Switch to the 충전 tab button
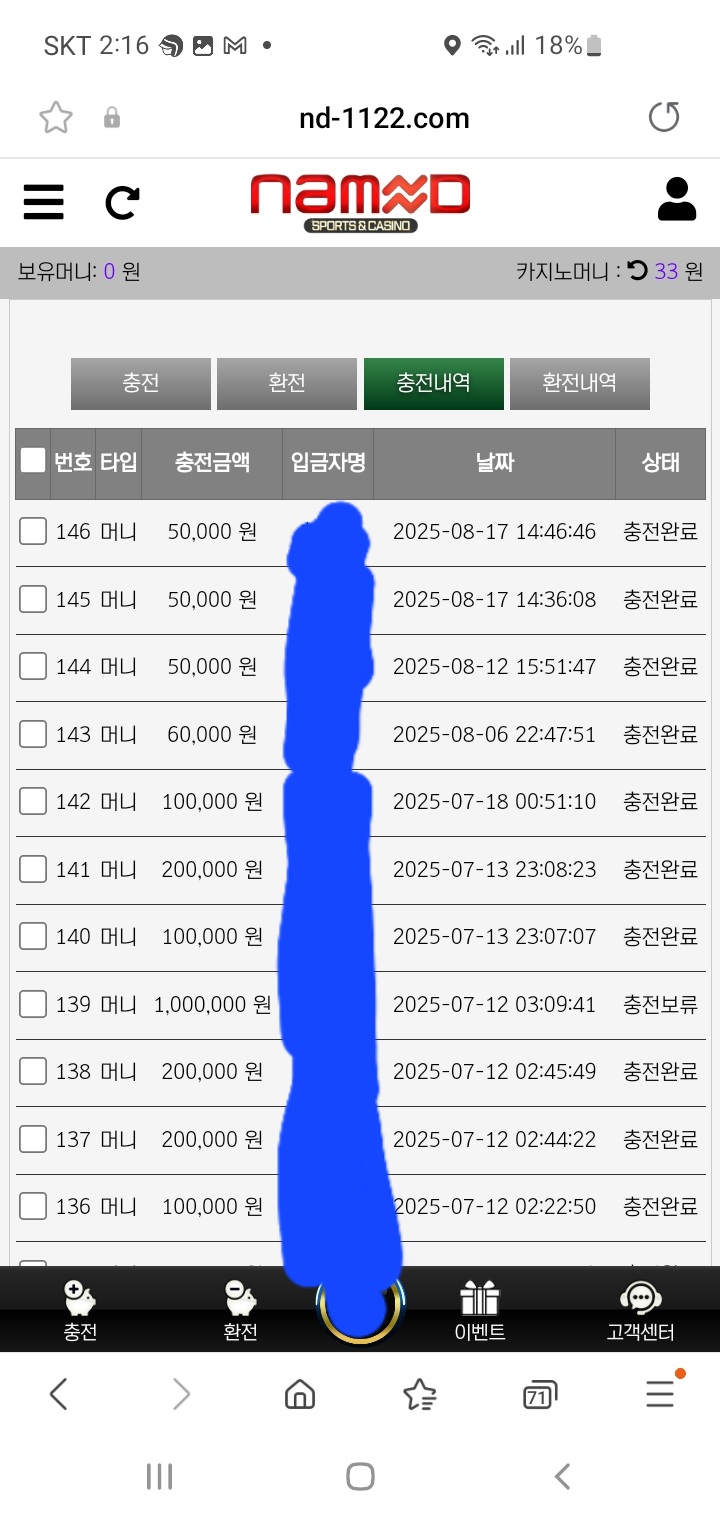 (141, 383)
